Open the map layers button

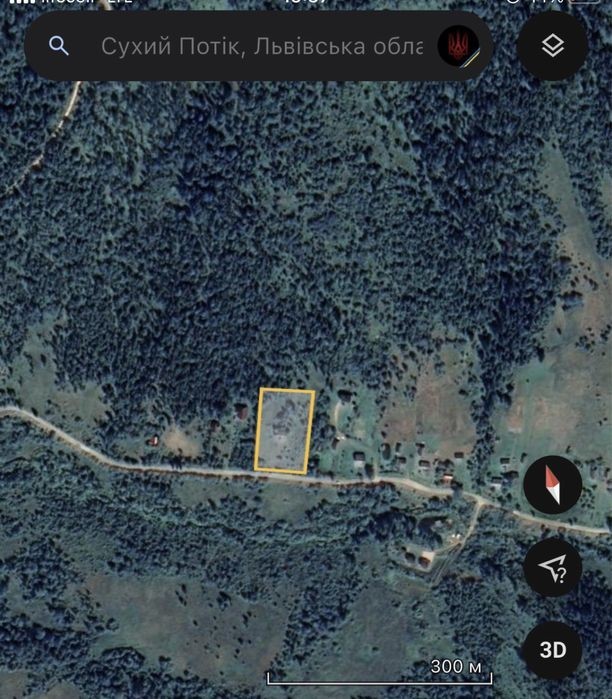(x=552, y=46)
